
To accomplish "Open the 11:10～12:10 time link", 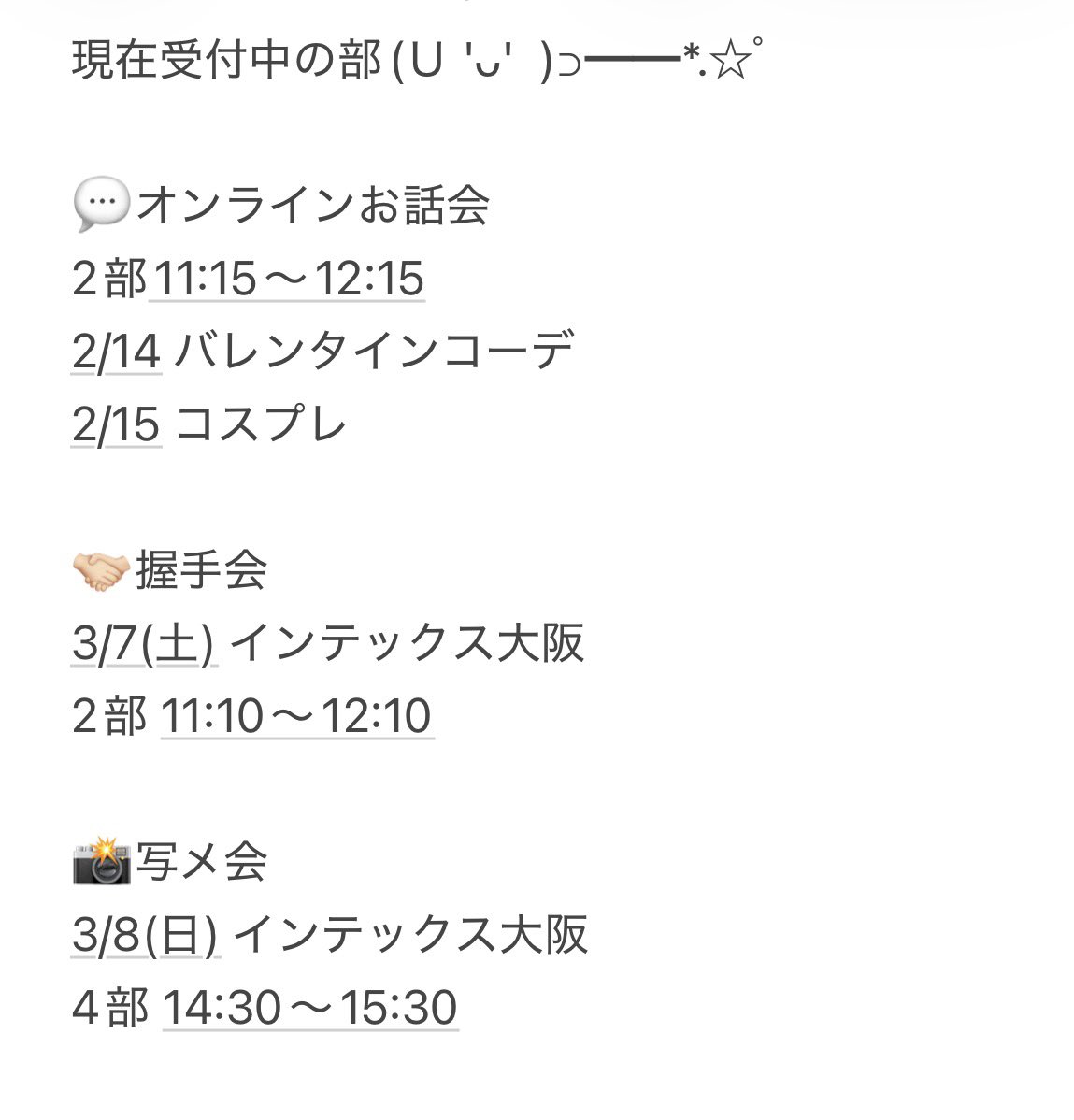I will tap(297, 717).
